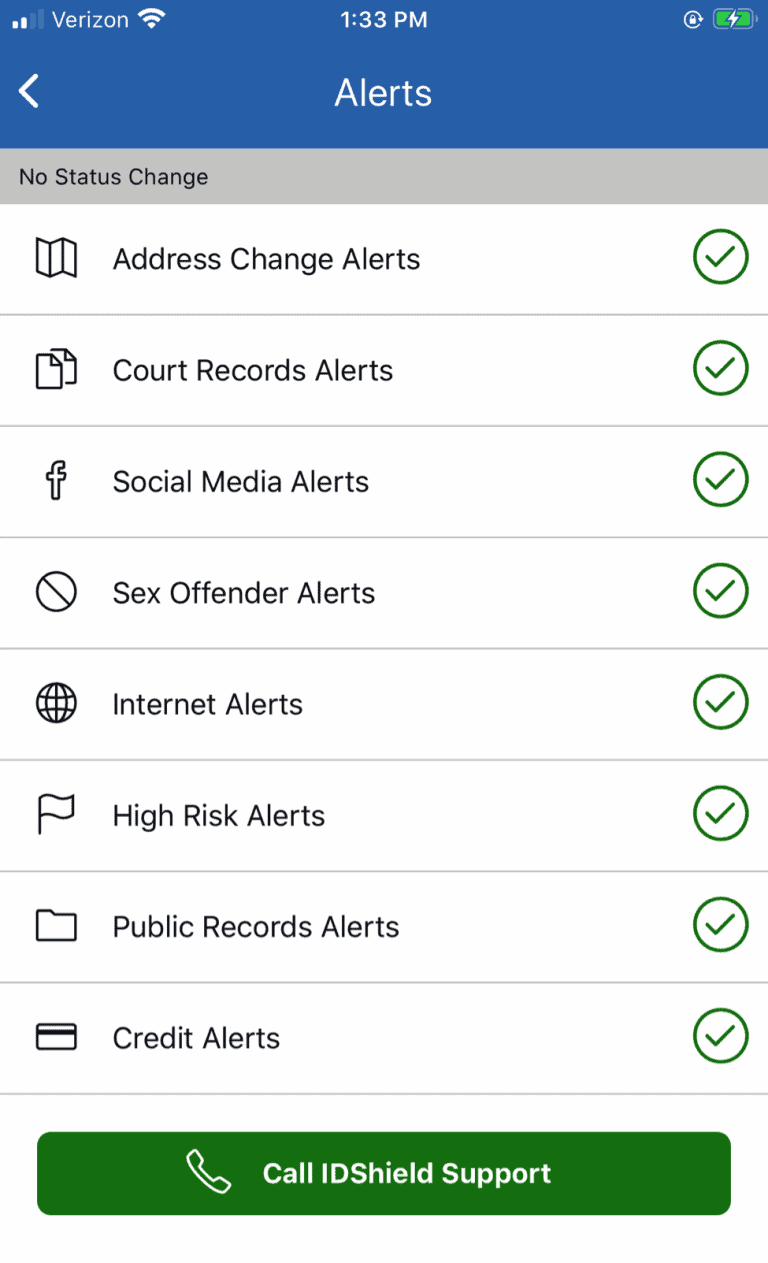This screenshot has width=768, height=1263.
Task: Click the folder icon for Public Records Alerts
Action: pyautogui.click(x=56, y=925)
